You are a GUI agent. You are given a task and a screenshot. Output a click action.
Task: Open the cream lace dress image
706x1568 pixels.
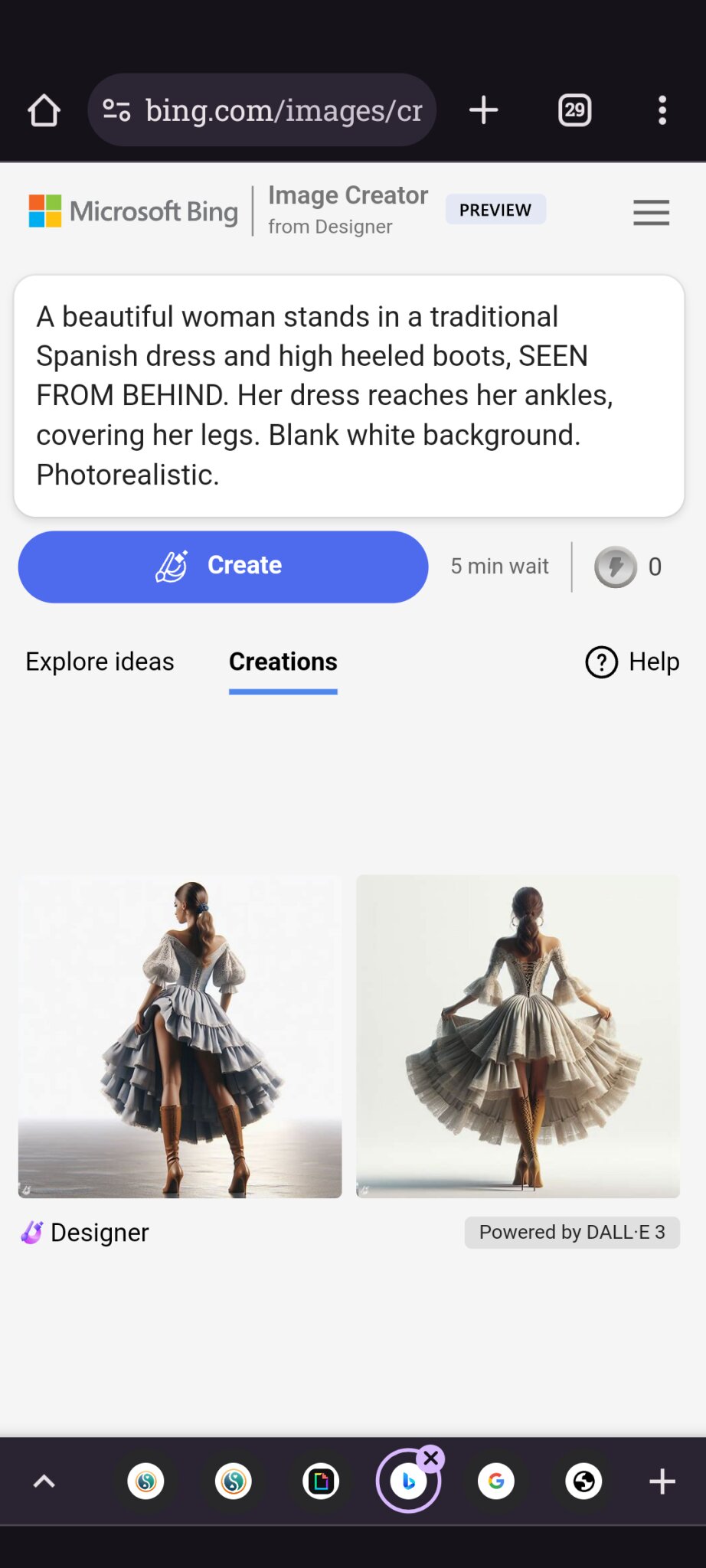(x=518, y=1036)
